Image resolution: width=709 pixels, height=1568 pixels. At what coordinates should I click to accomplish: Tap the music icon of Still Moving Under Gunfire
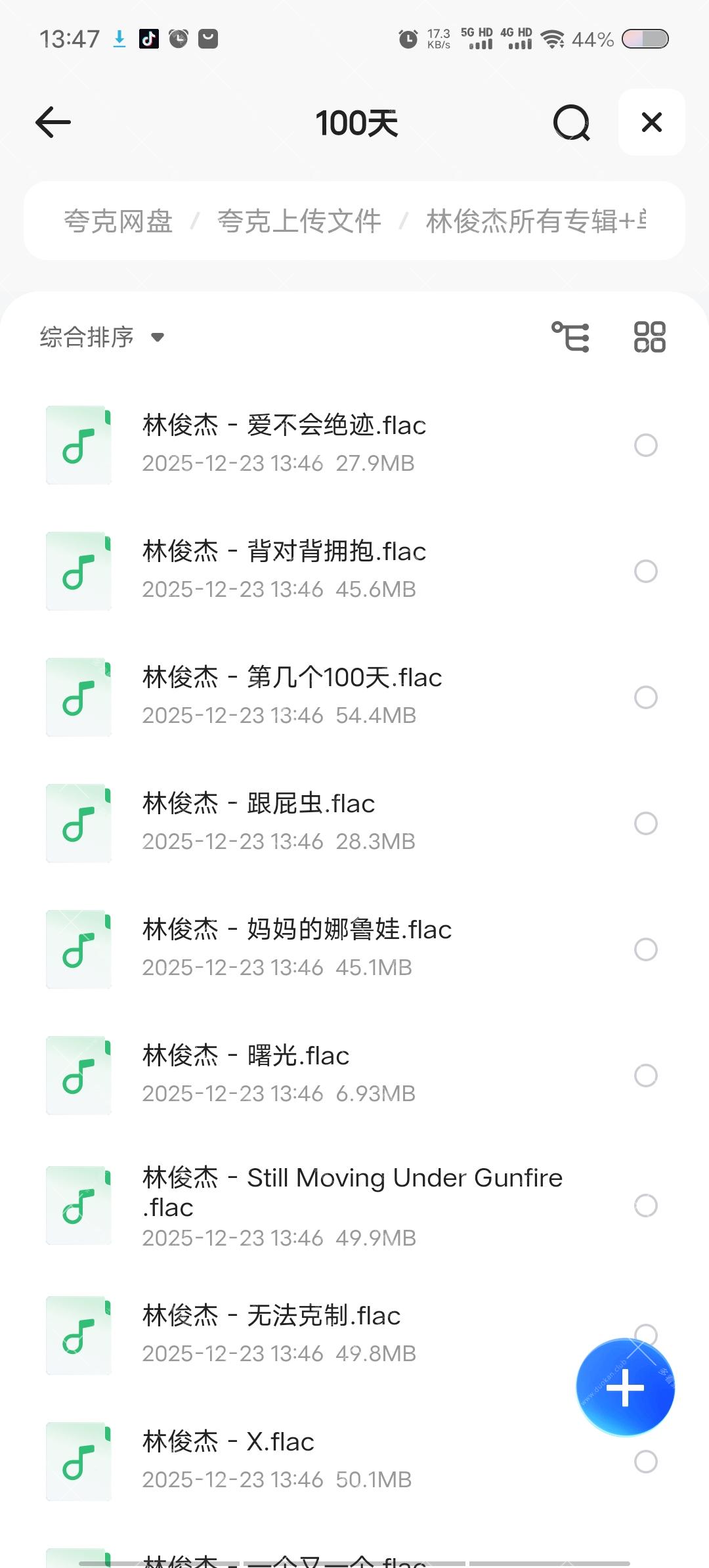tap(78, 1205)
